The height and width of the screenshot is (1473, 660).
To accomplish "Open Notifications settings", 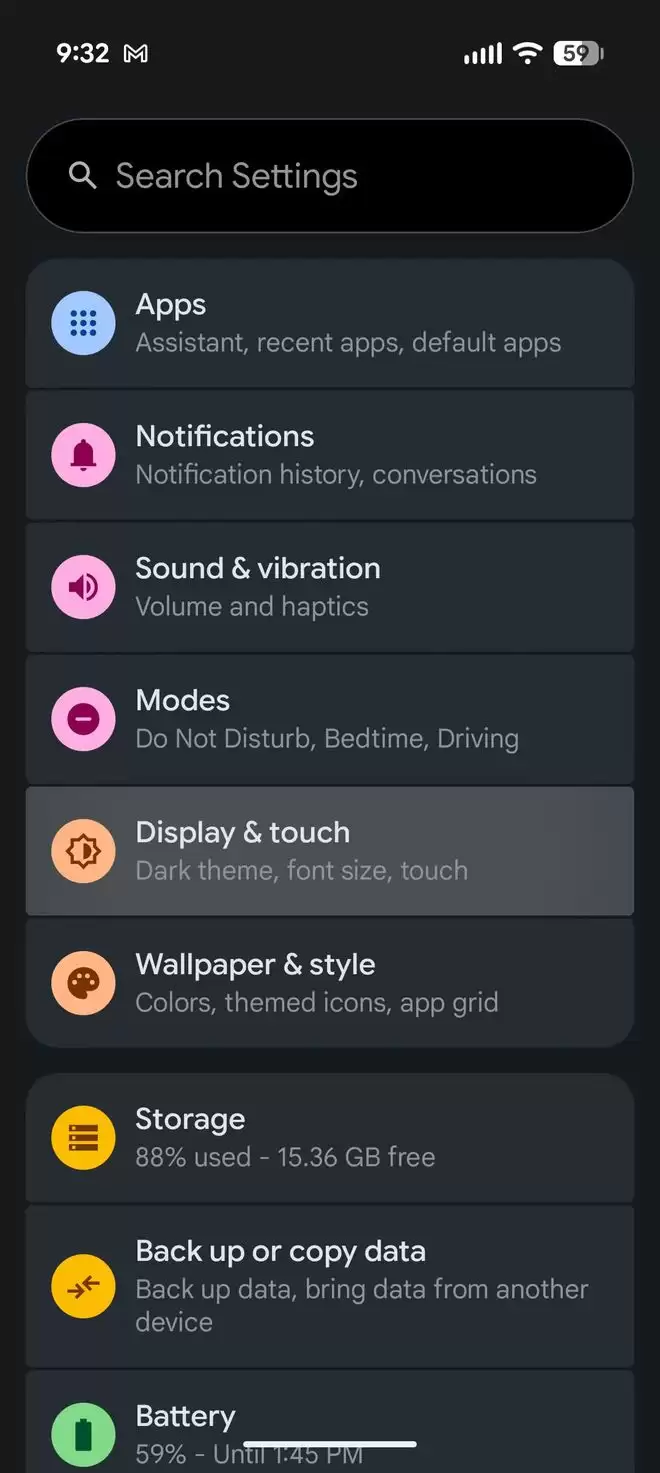I will (x=330, y=455).
